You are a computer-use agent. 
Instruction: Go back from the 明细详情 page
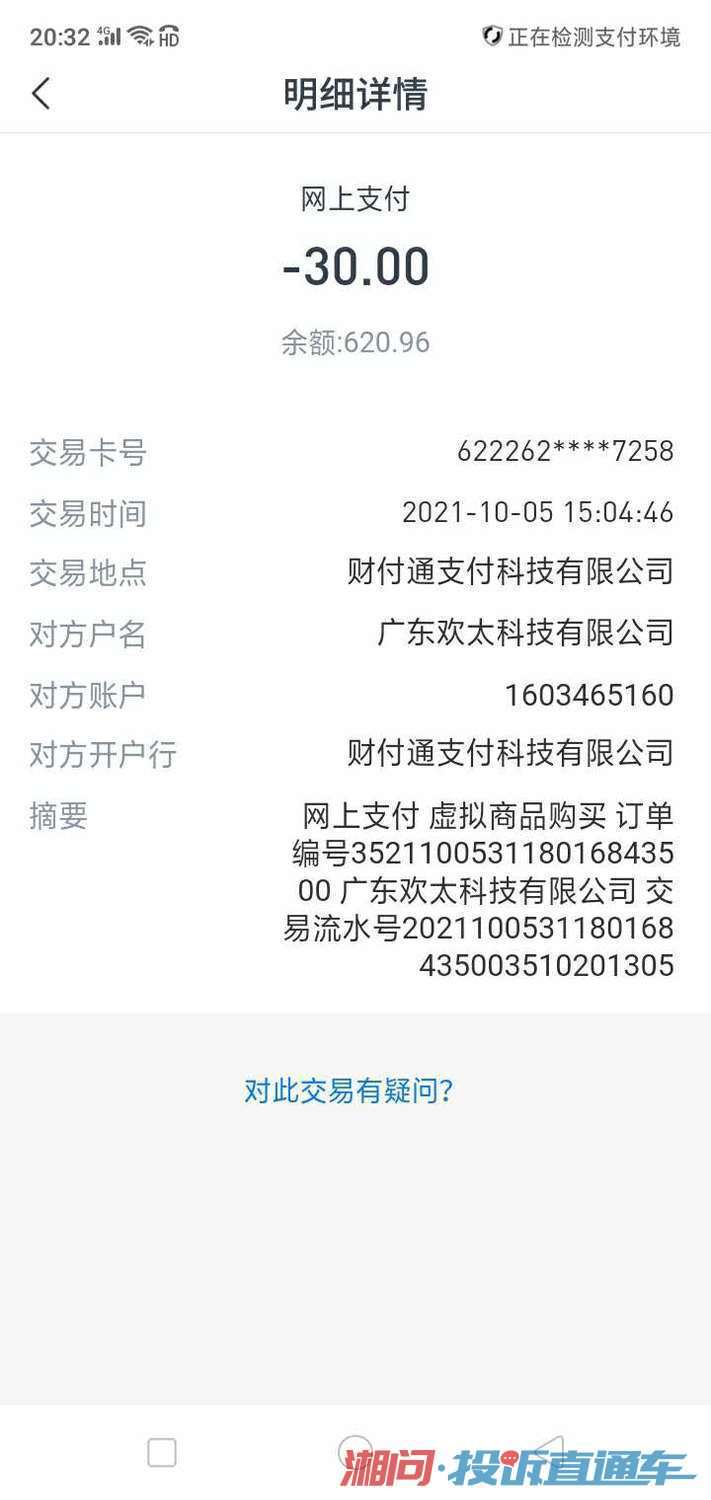point(41,95)
